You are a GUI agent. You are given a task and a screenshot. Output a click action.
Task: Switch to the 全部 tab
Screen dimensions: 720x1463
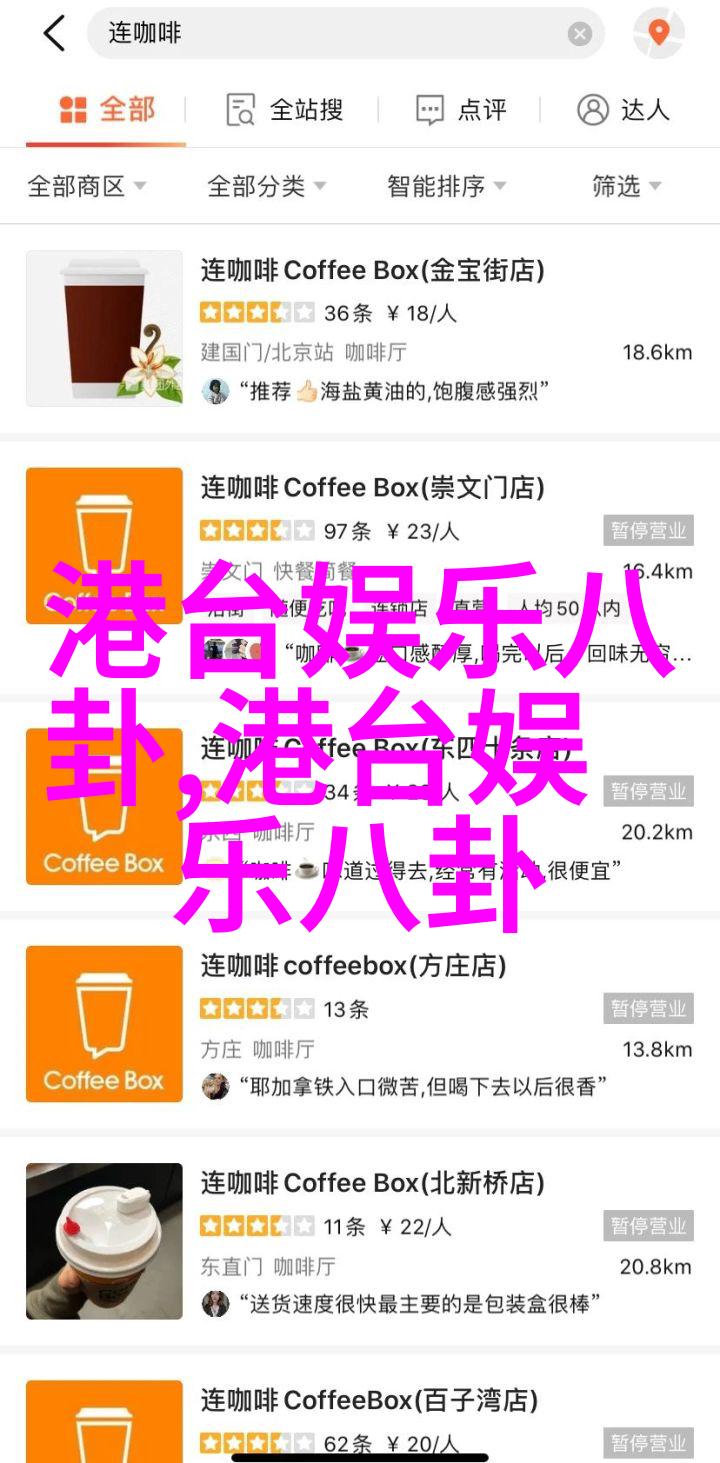click(x=106, y=109)
